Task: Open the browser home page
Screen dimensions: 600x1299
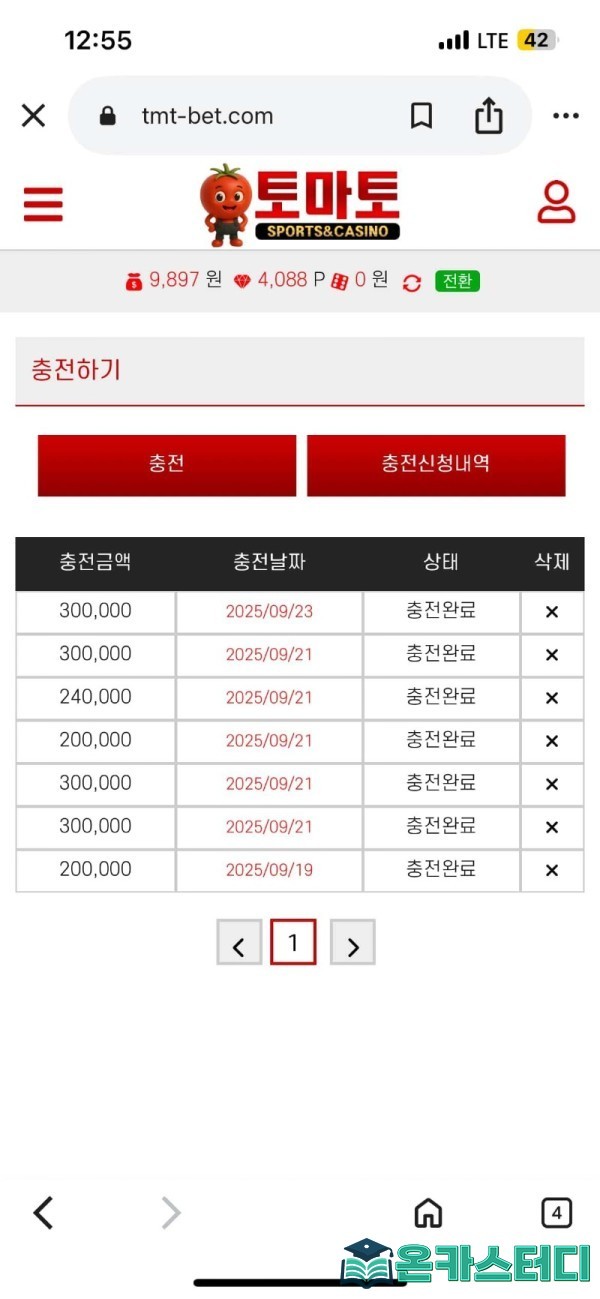Action: (x=428, y=1213)
